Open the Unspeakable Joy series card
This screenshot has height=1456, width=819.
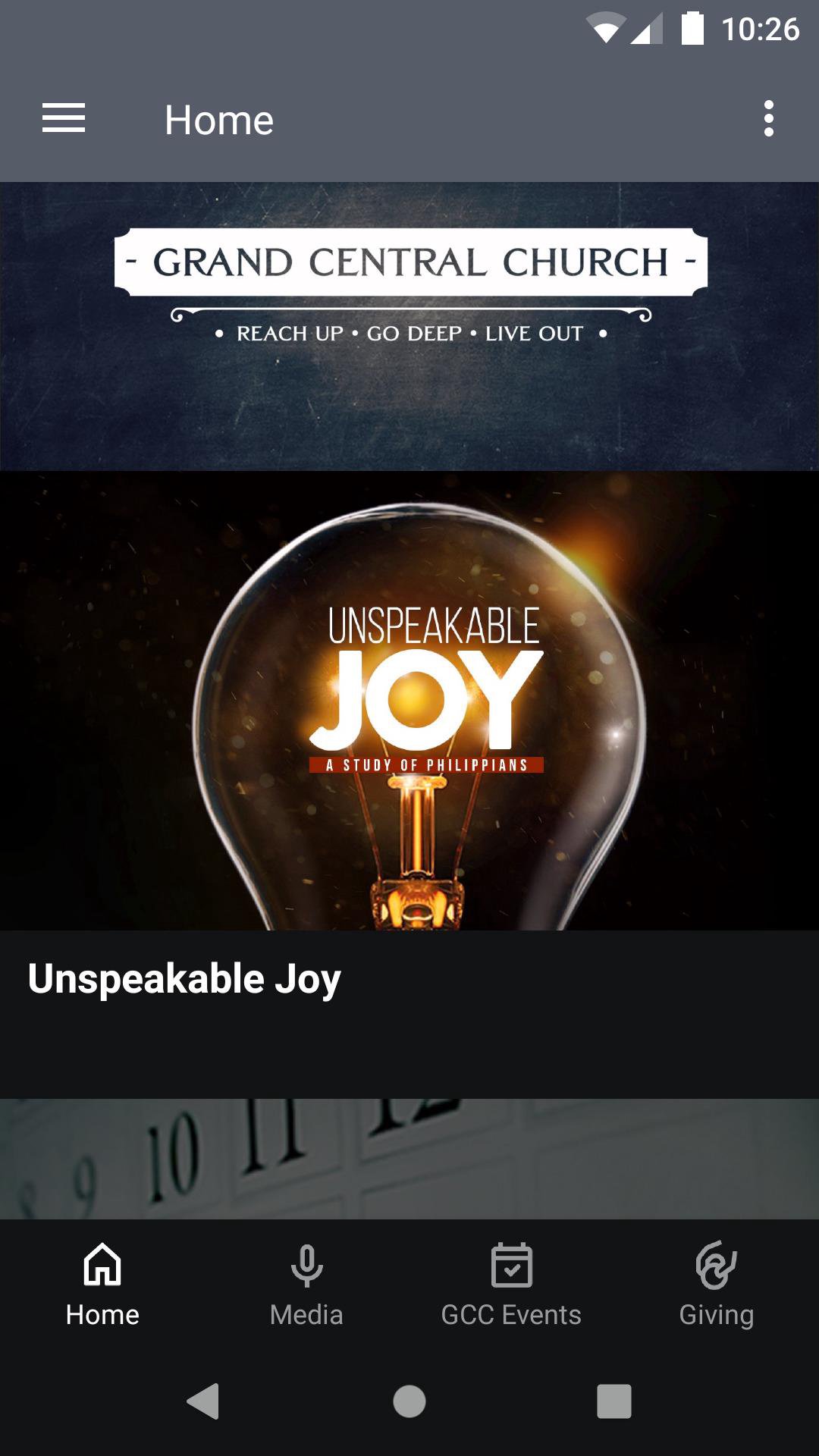pyautogui.click(x=409, y=758)
